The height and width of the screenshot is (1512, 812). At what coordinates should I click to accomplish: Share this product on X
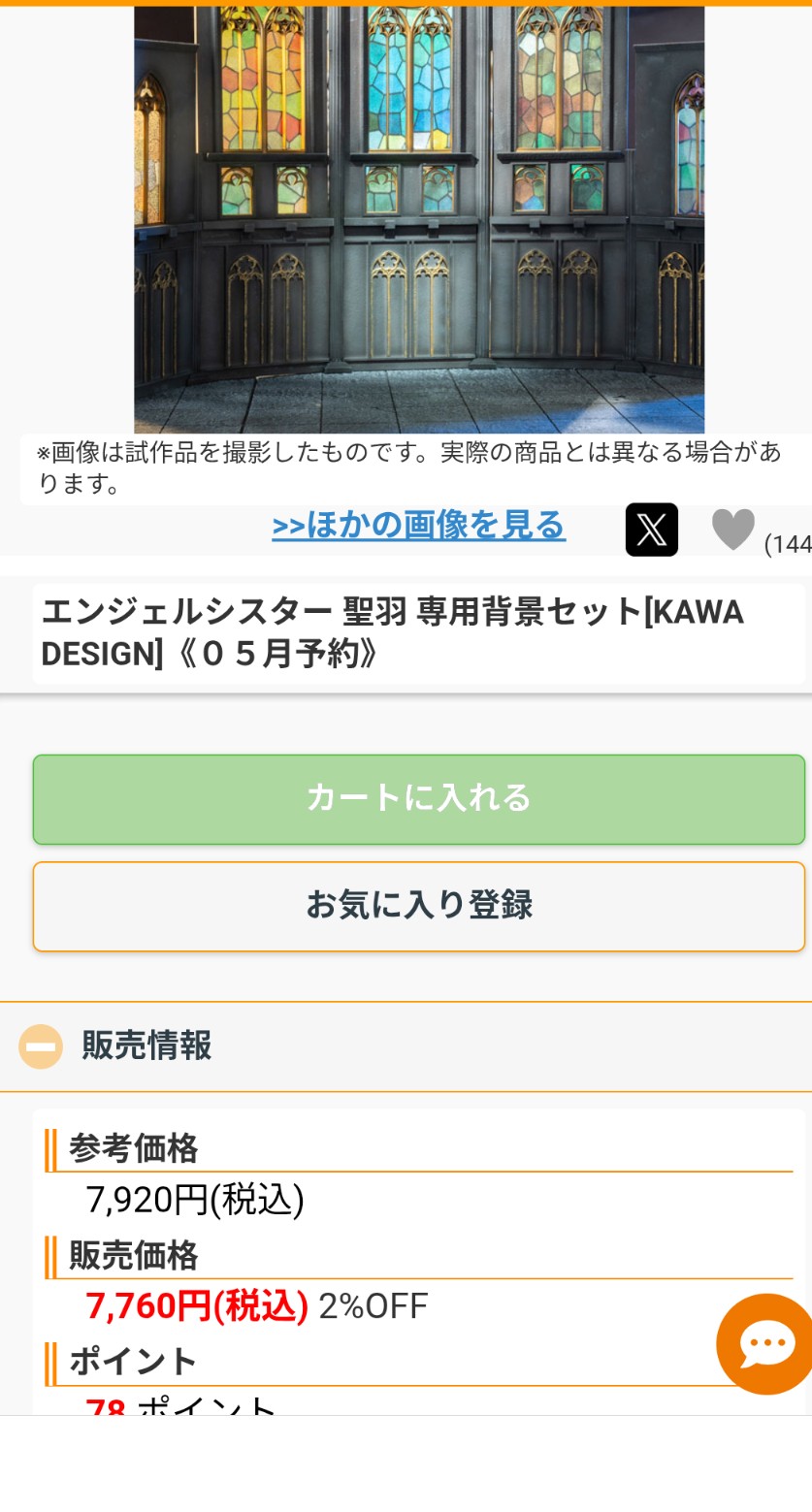[651, 530]
